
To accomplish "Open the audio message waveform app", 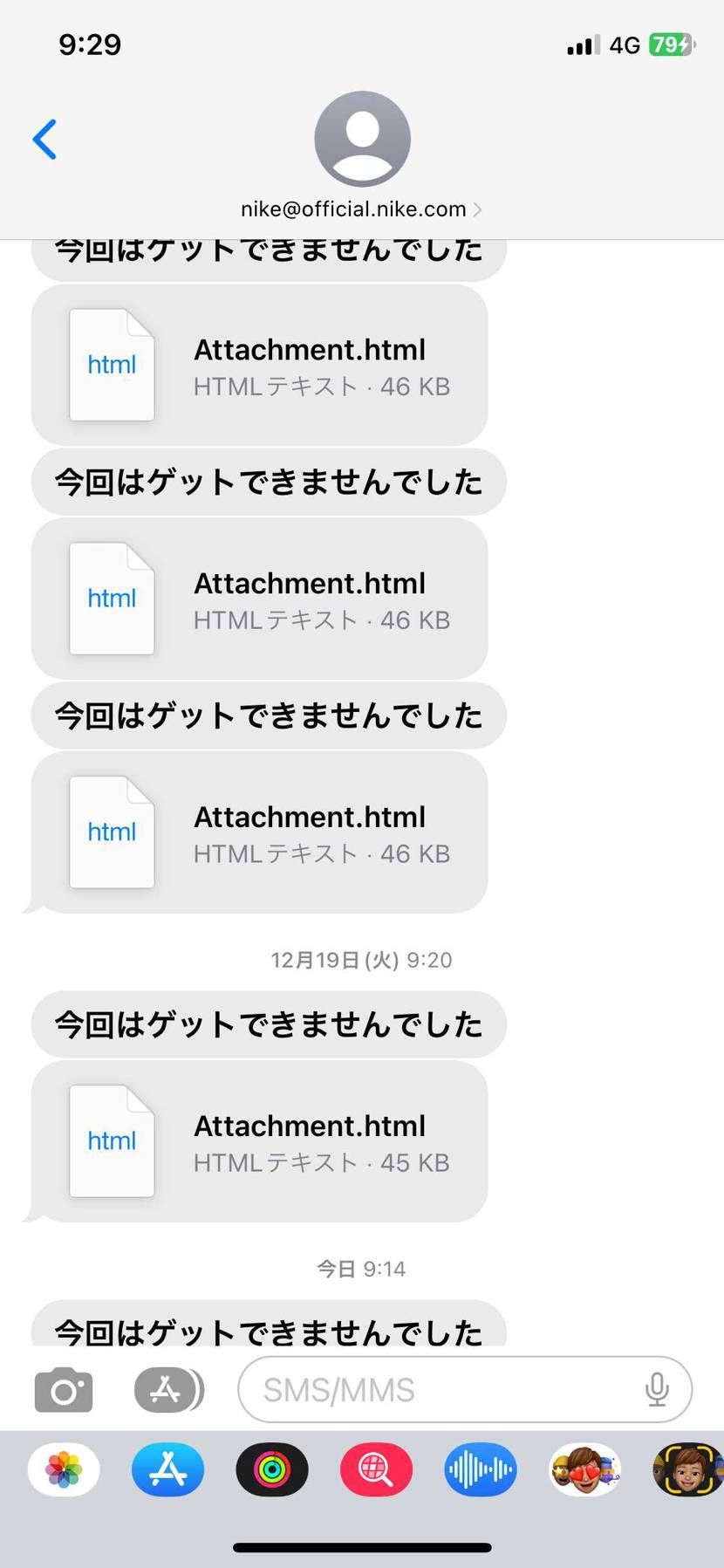I will (x=481, y=1470).
